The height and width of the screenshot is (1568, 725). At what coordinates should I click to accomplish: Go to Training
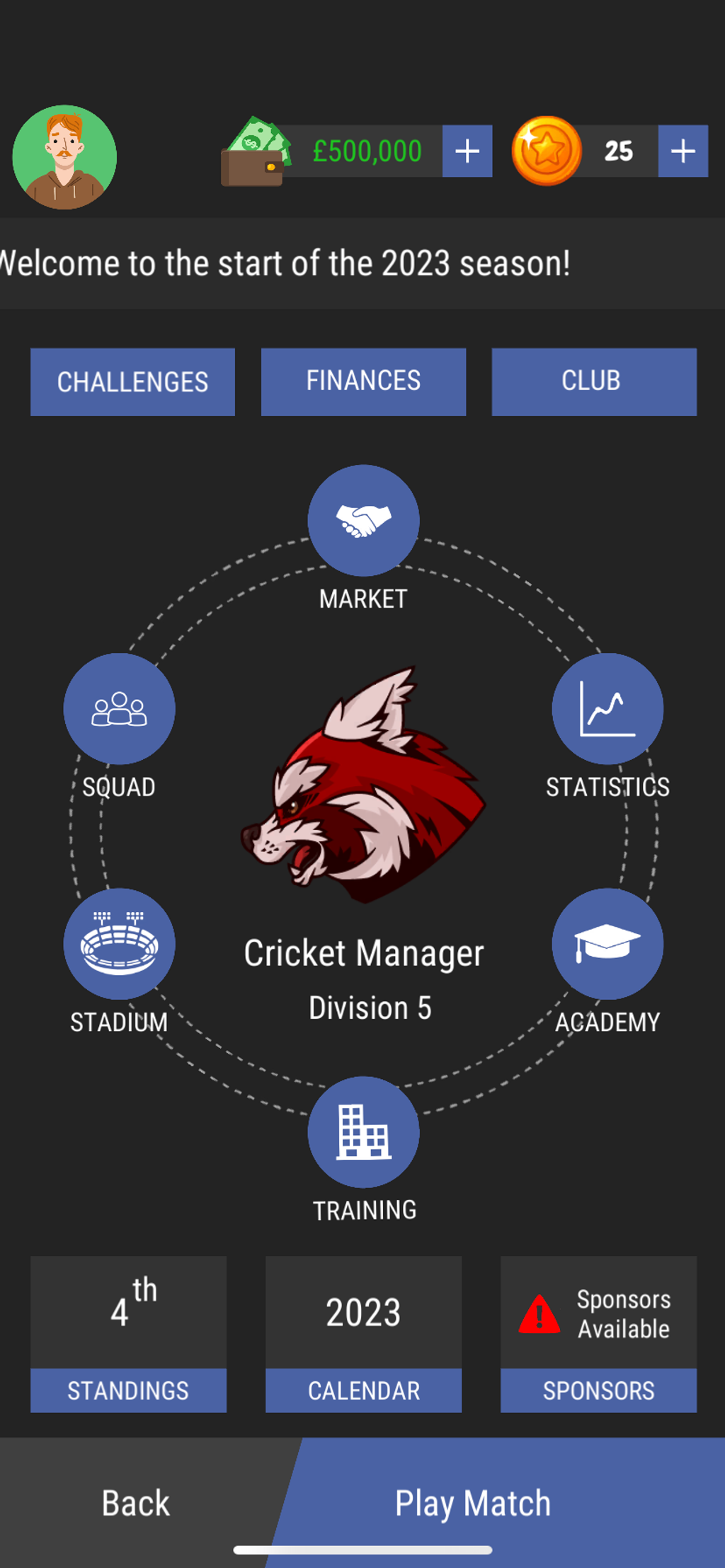363,1132
